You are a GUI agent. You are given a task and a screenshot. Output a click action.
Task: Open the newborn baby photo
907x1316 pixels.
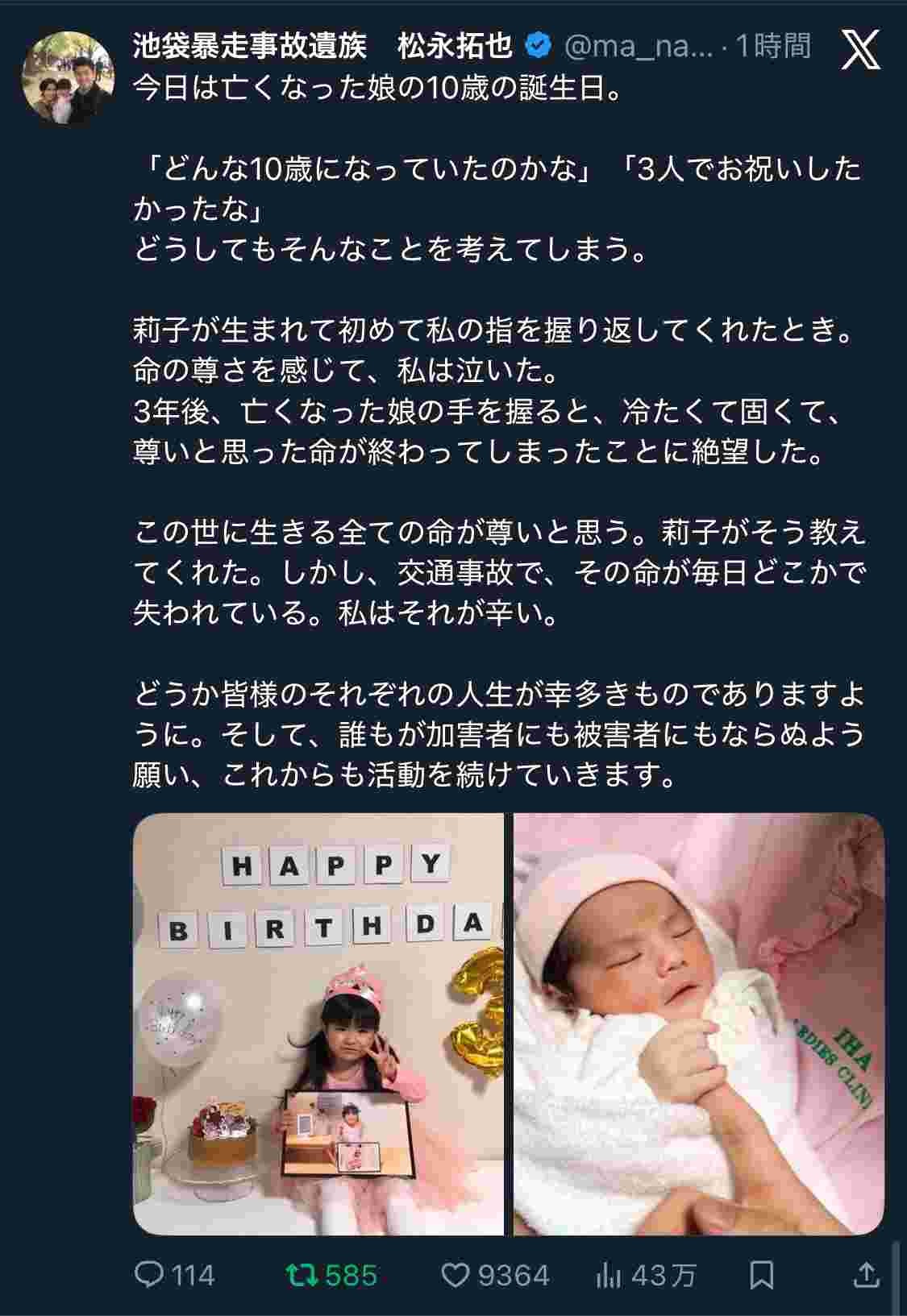tap(699, 1023)
